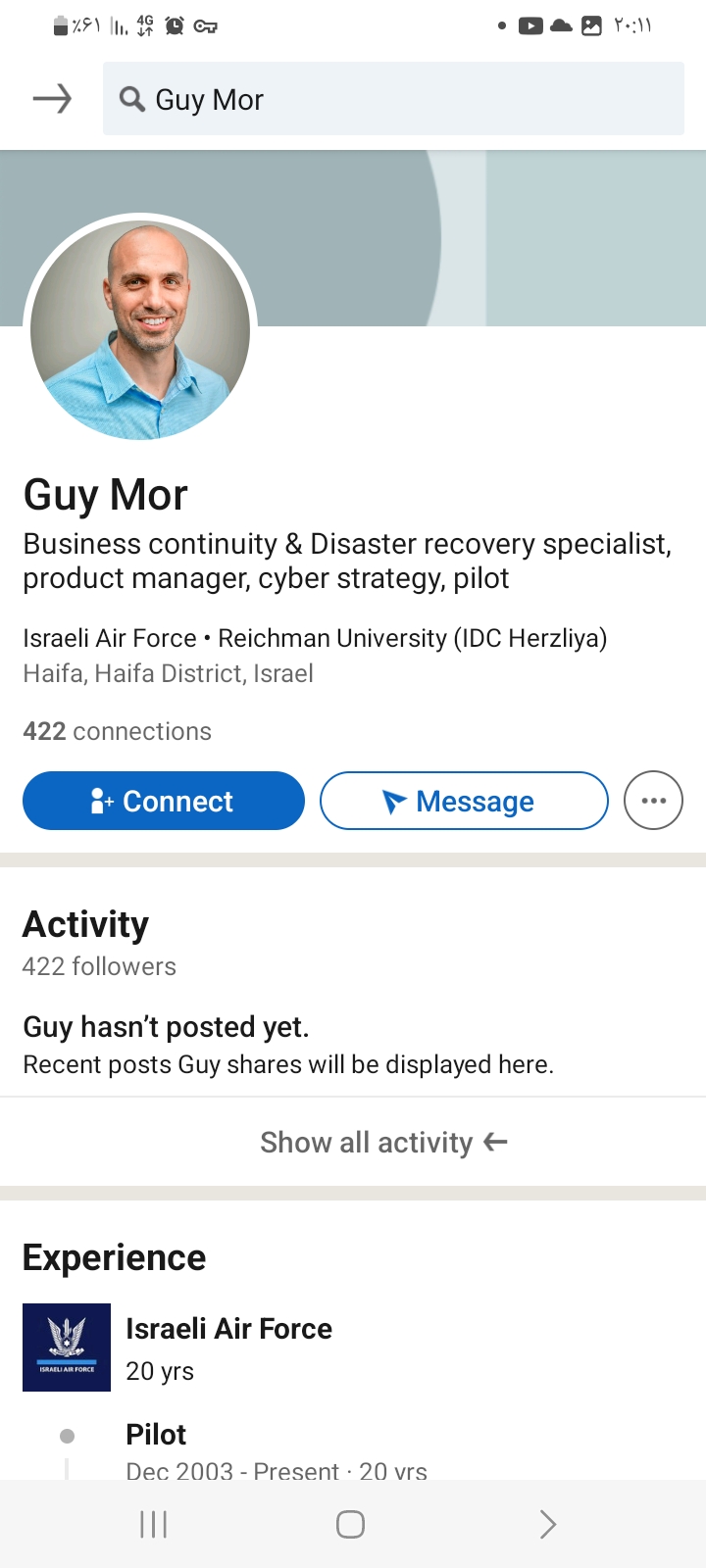The image size is (706, 1568).
Task: Open the more options ellipsis button
Action: tap(653, 801)
